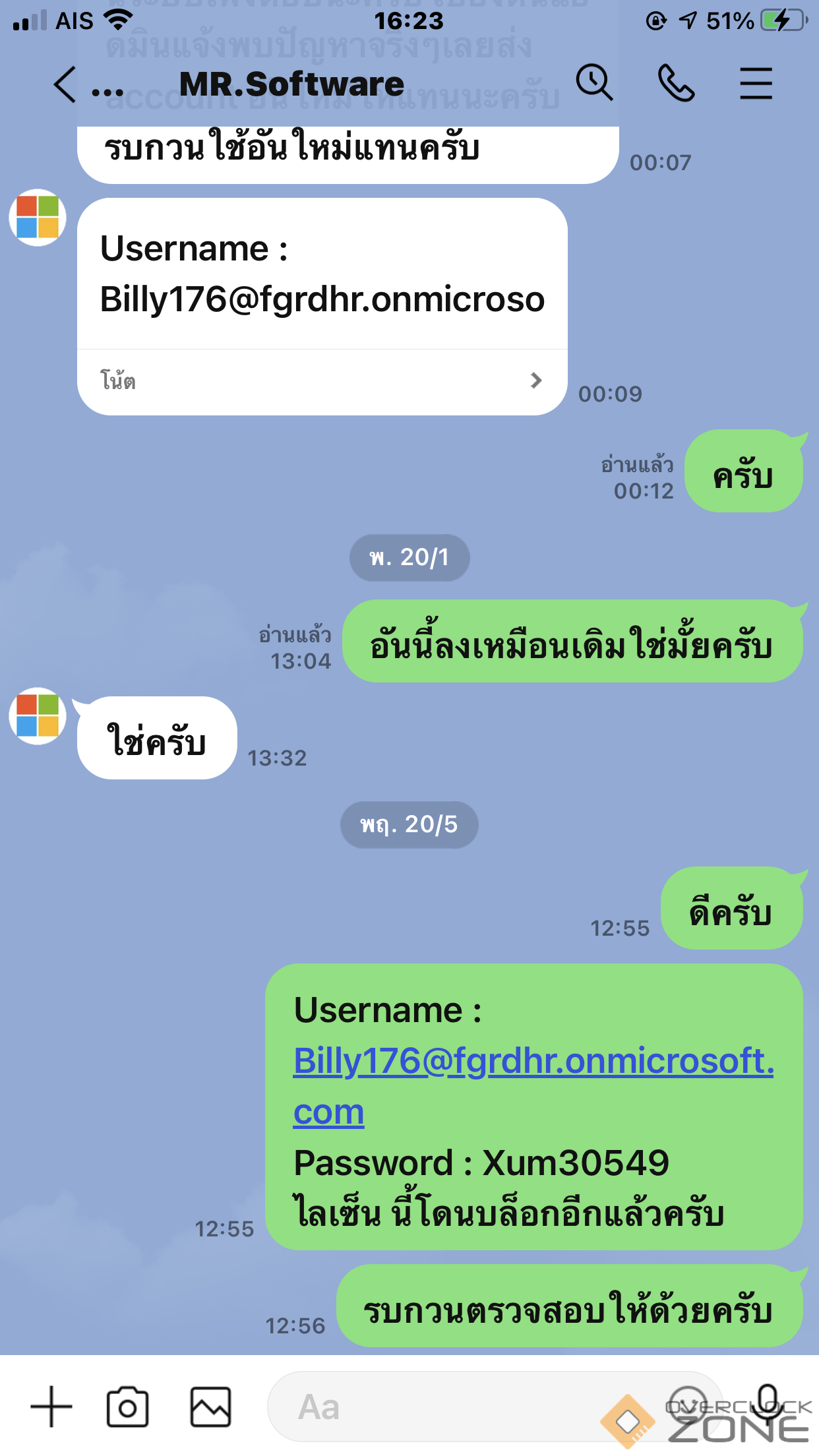Open the chat menu
819x1456 pixels.
pos(756,84)
